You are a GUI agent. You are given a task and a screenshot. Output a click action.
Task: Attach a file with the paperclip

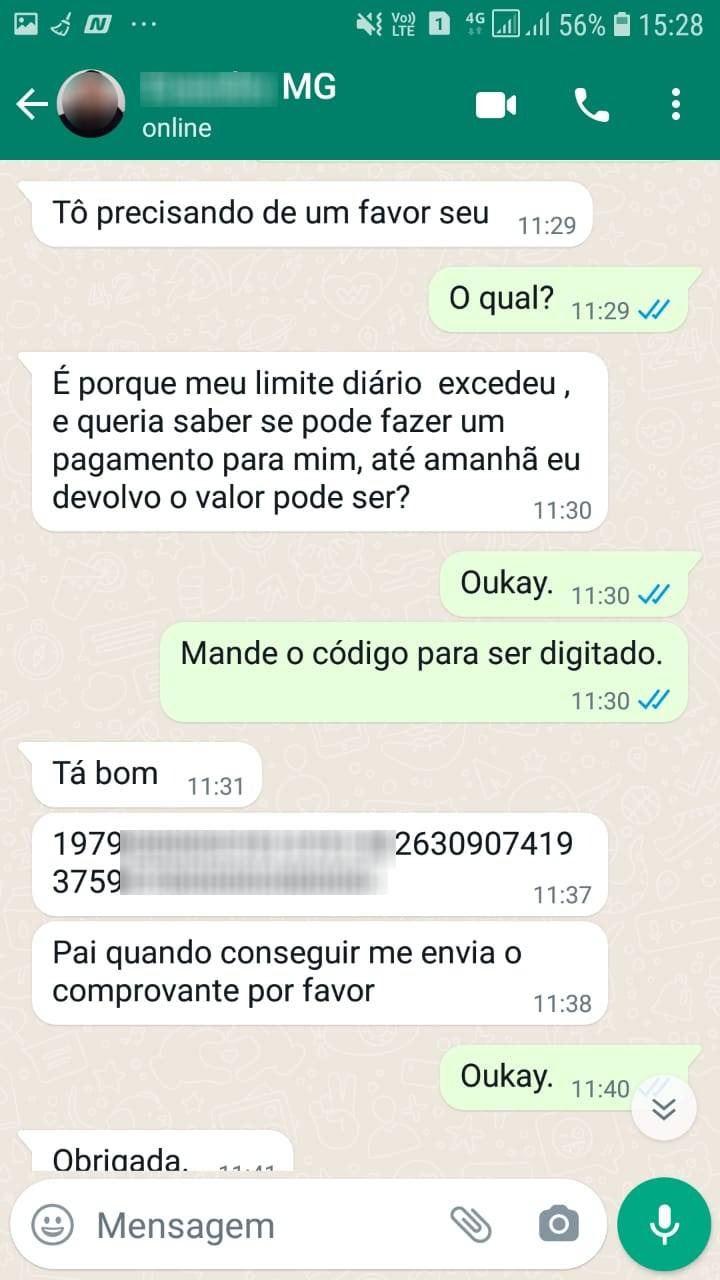470,1224
